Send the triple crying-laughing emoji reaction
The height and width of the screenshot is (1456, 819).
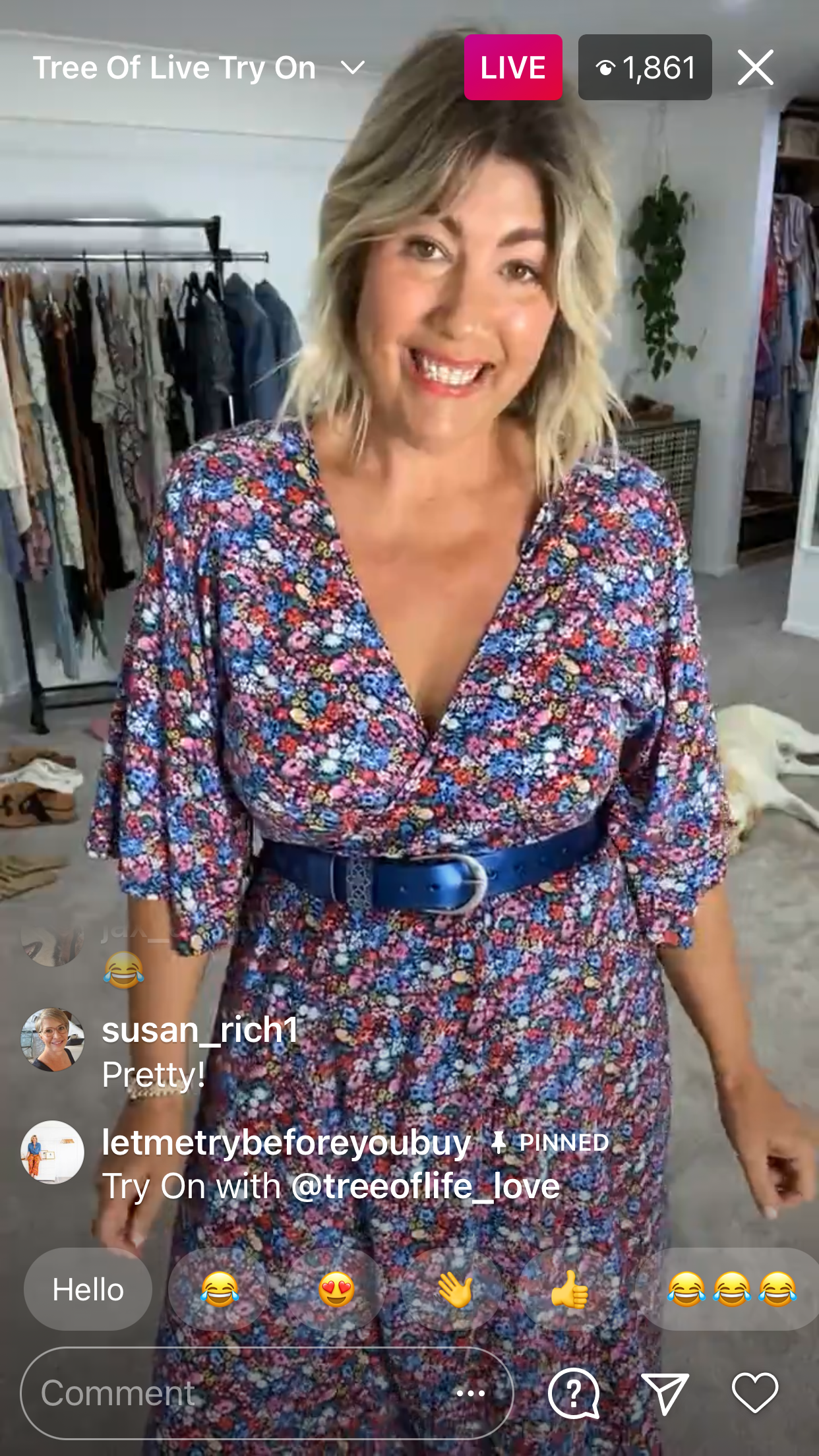(x=732, y=1290)
